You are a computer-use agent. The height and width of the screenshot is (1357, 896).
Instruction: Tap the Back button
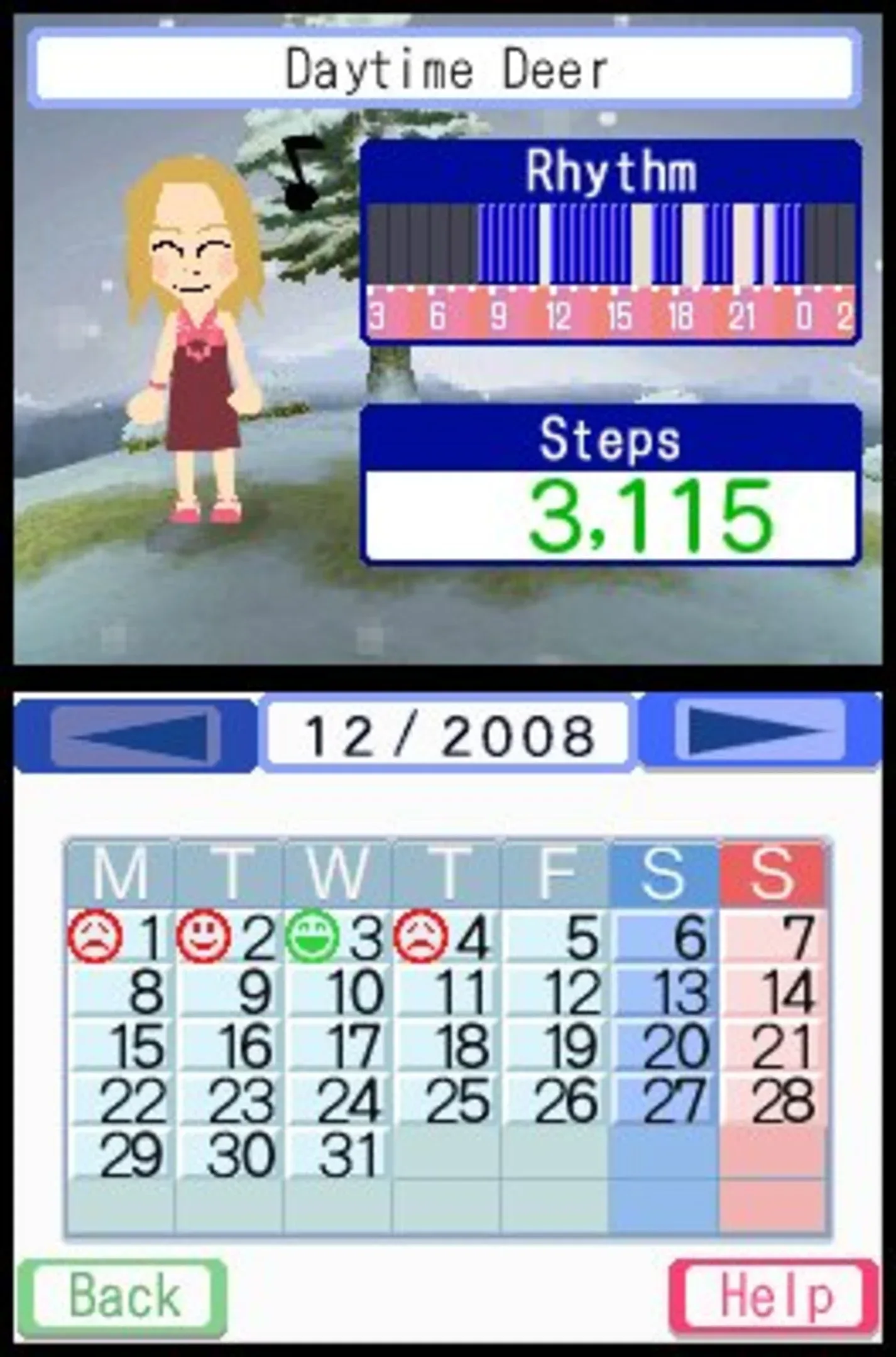point(123,1295)
